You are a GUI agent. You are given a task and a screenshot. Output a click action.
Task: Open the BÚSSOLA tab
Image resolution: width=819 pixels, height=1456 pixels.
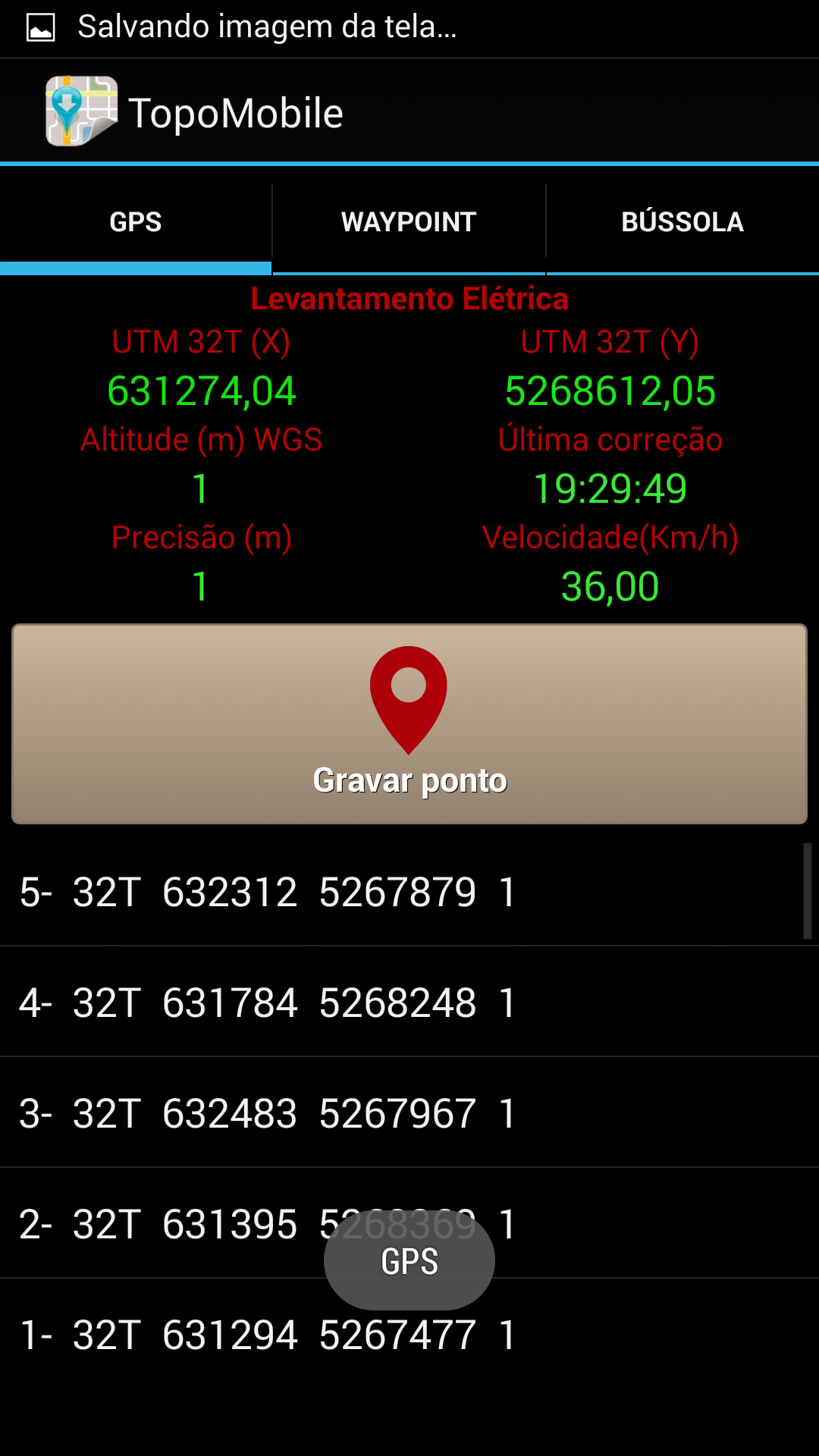682,222
